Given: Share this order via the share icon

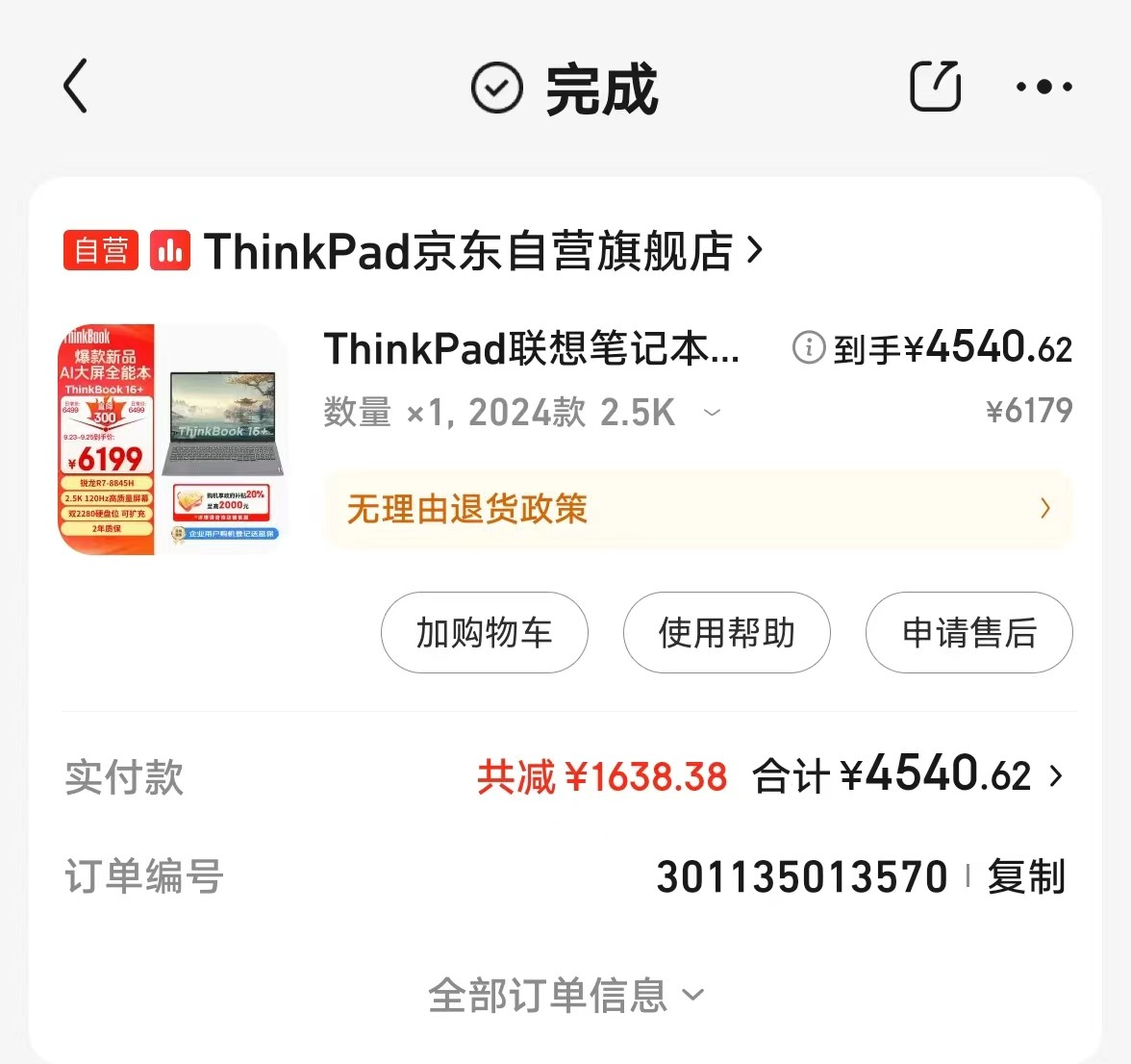Looking at the screenshot, I should coord(935,87).
